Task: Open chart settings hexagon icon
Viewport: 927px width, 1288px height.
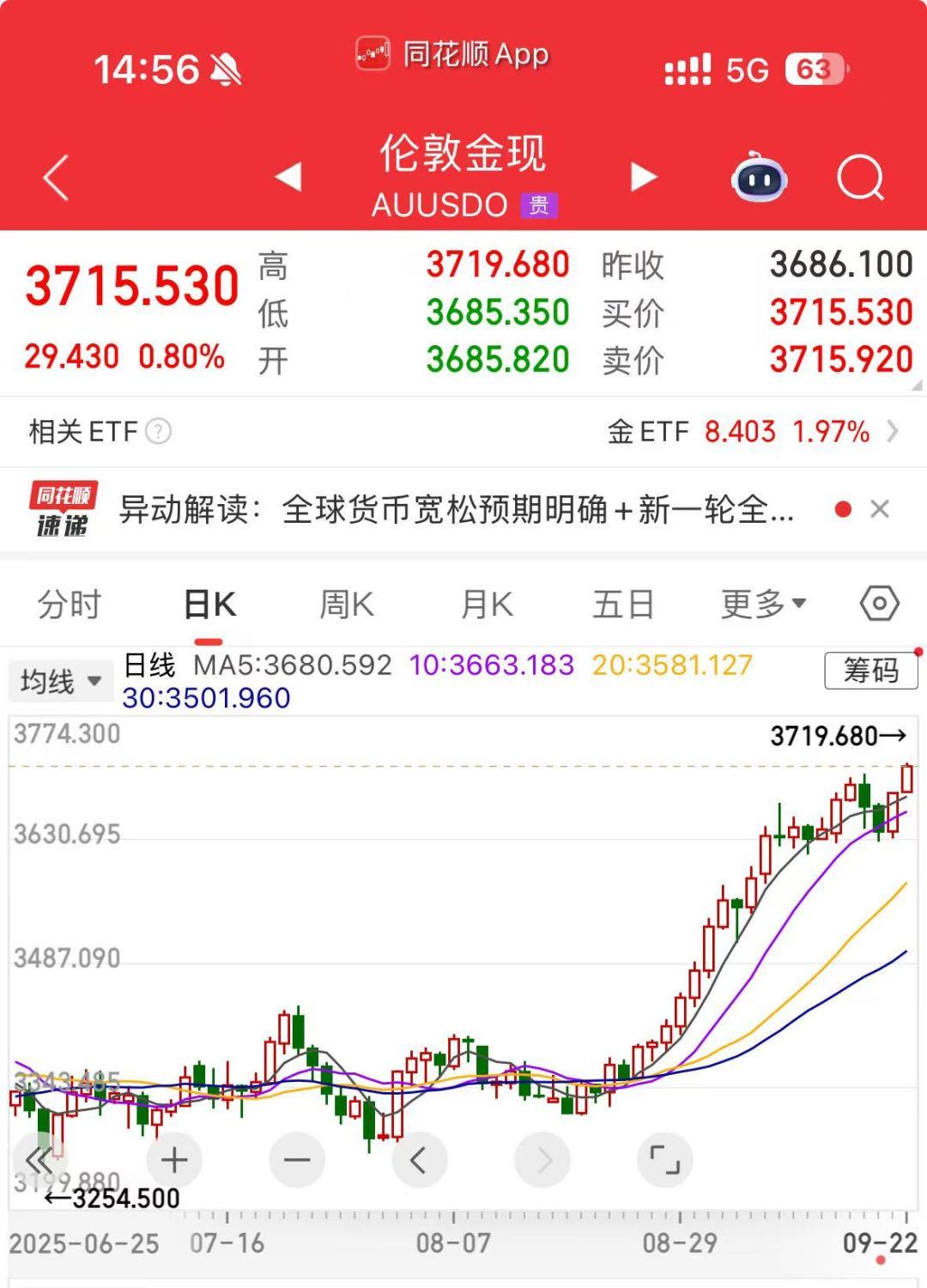Action: coord(879,604)
